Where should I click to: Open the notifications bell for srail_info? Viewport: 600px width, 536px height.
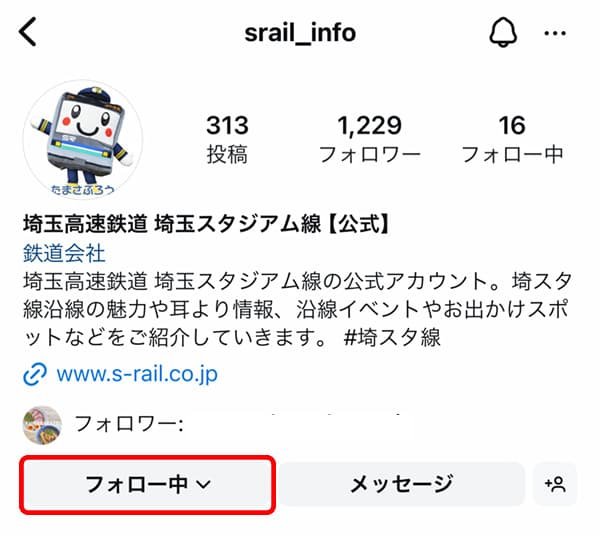pyautogui.click(x=502, y=33)
